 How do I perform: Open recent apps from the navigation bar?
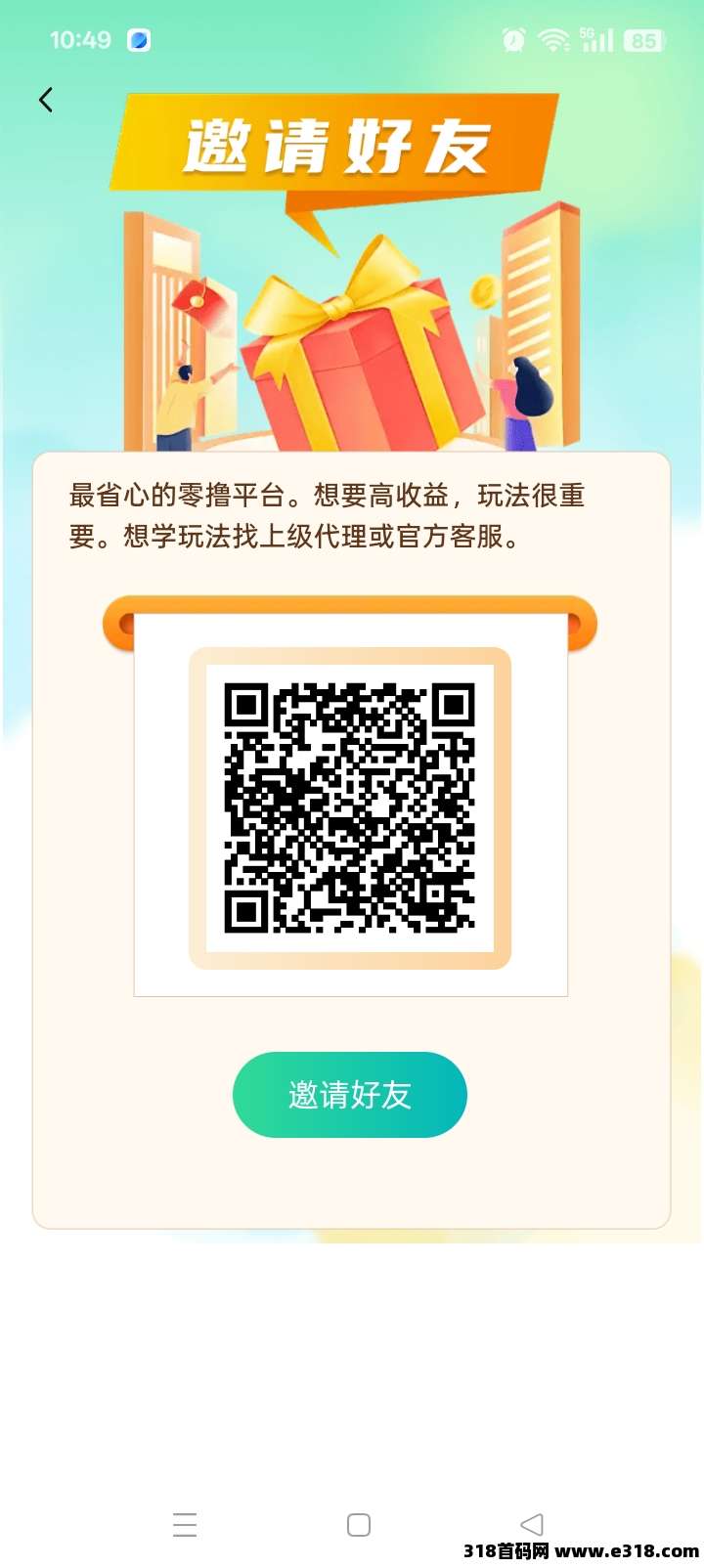click(185, 1525)
